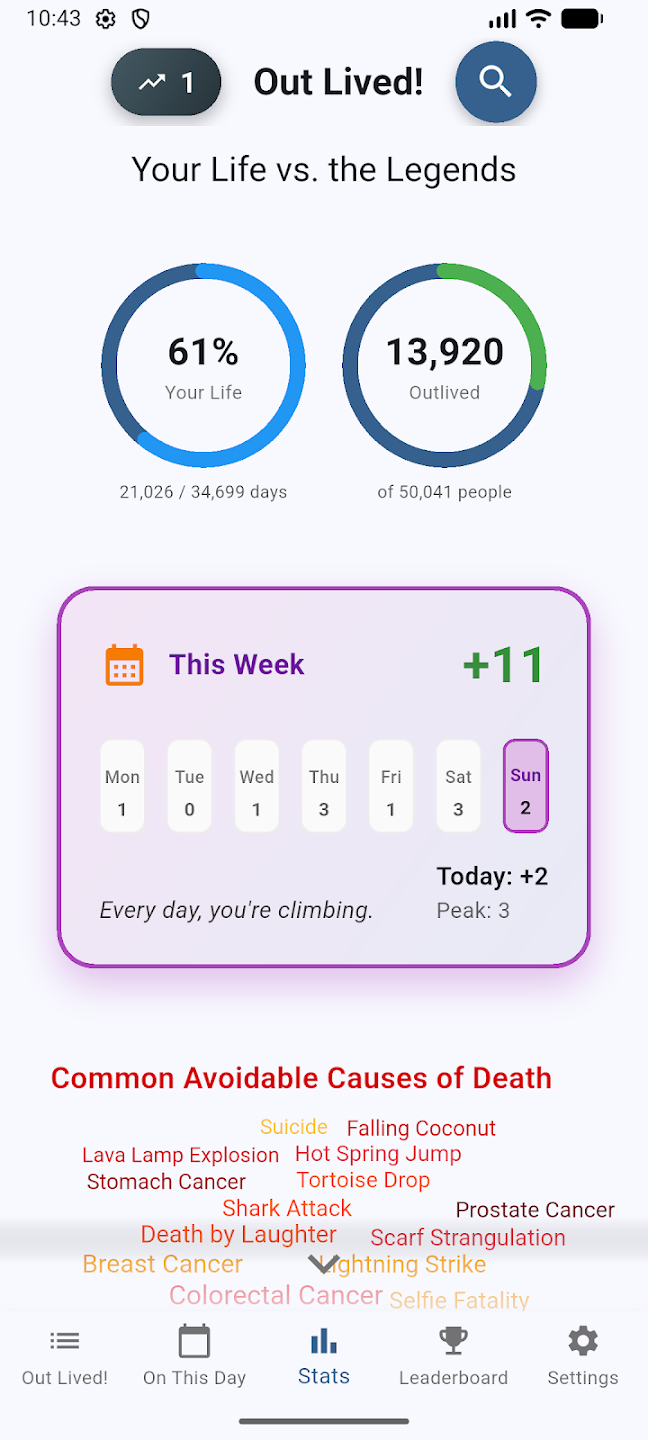Image resolution: width=648 pixels, height=1440 pixels.
Task: Tap the Your Life 61% ring
Action: coord(203,366)
